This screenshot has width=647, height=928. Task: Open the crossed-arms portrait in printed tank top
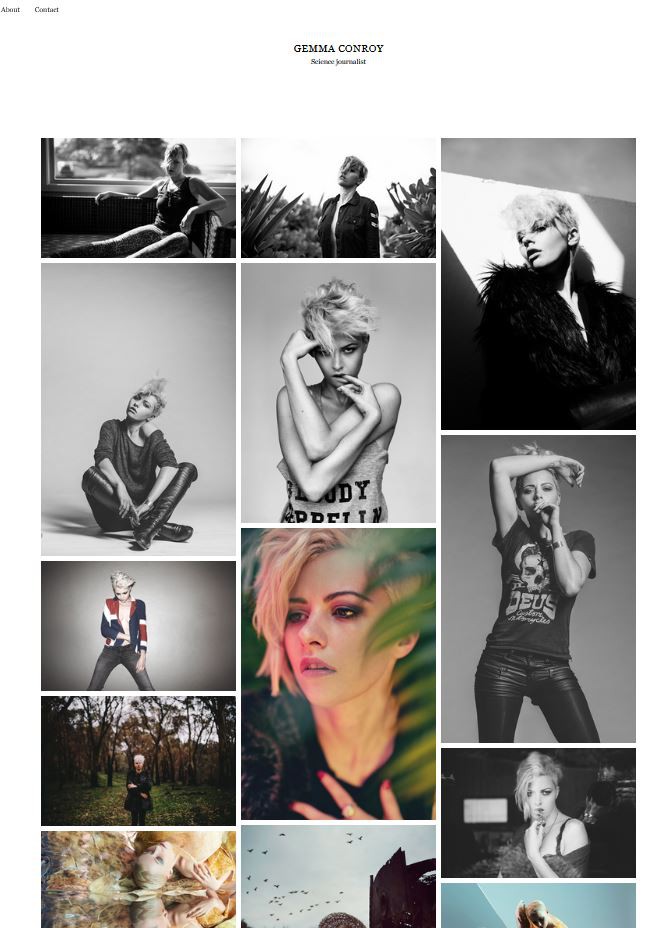338,393
